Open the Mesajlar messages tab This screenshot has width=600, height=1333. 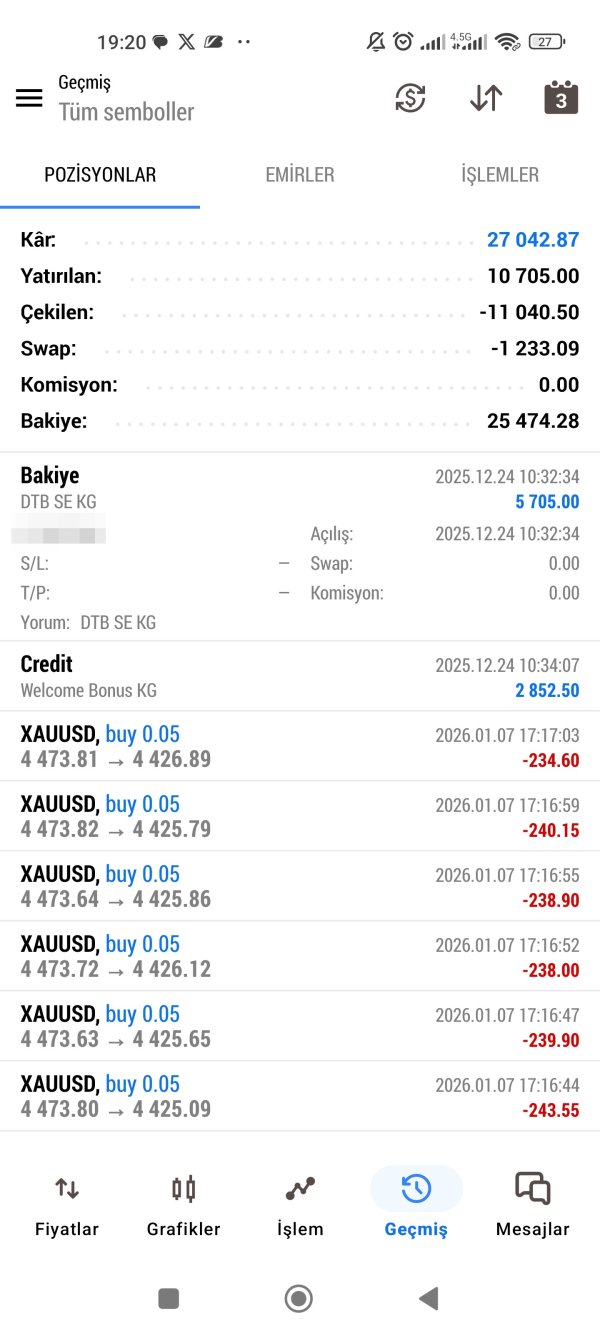click(532, 1205)
